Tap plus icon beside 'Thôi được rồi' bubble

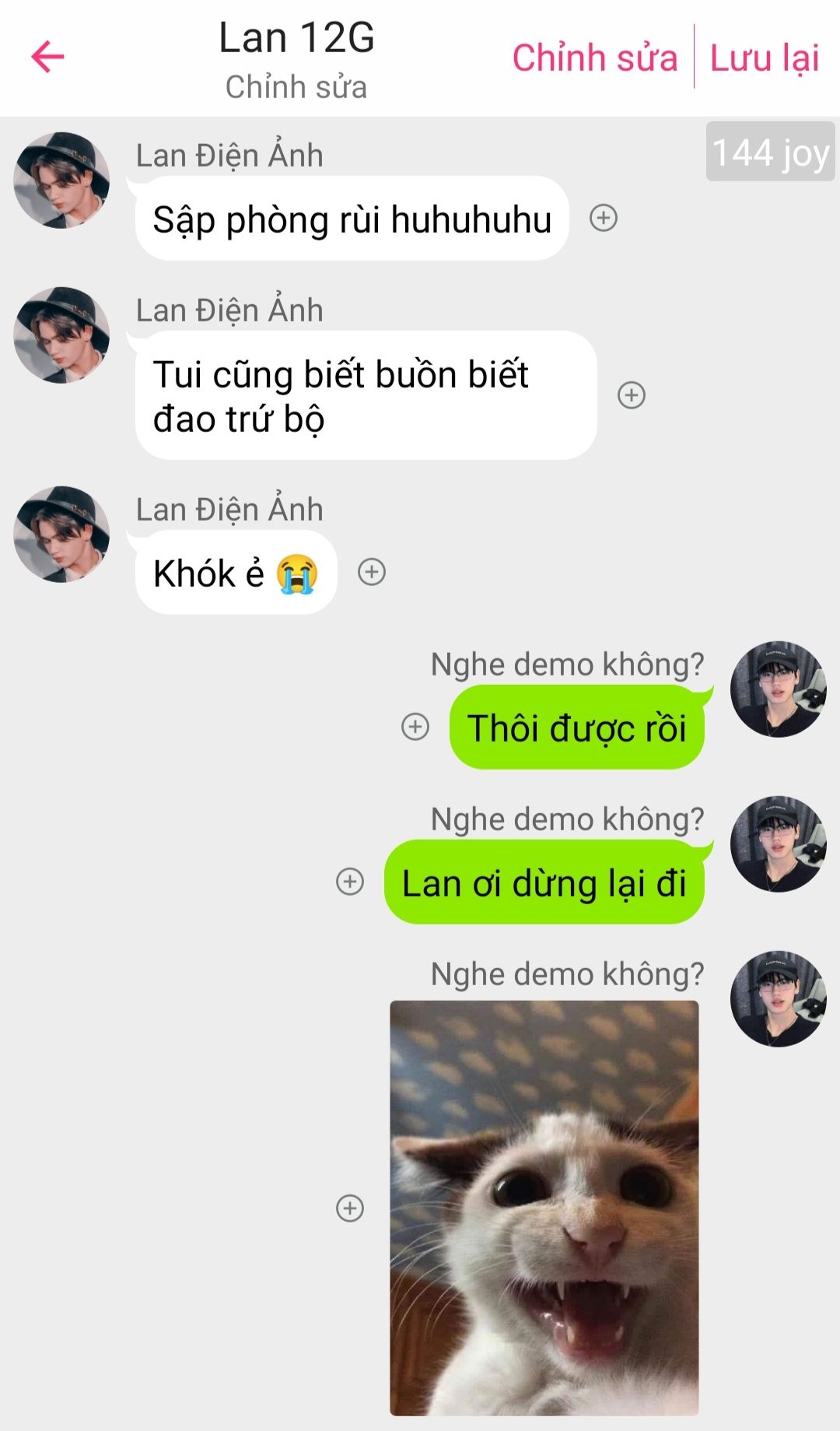pos(415,727)
